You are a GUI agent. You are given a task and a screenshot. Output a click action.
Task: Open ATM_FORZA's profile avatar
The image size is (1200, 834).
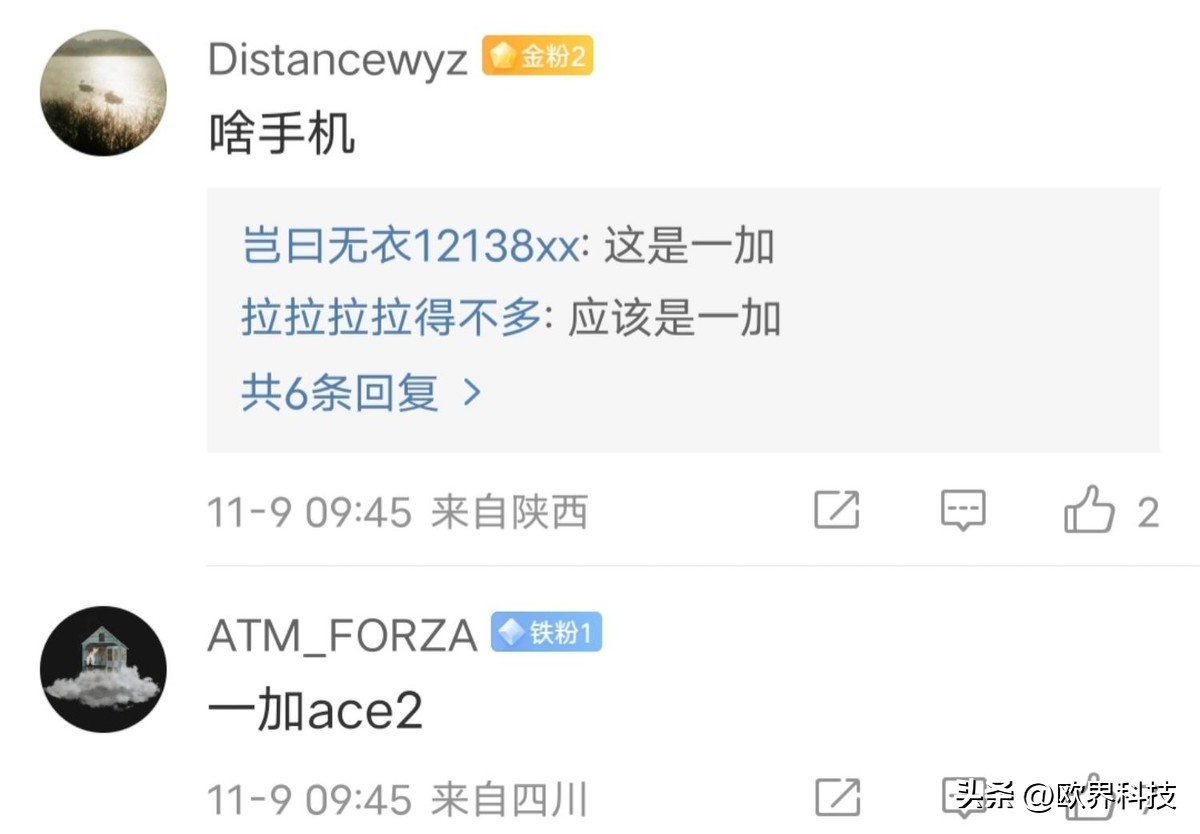coord(103,669)
